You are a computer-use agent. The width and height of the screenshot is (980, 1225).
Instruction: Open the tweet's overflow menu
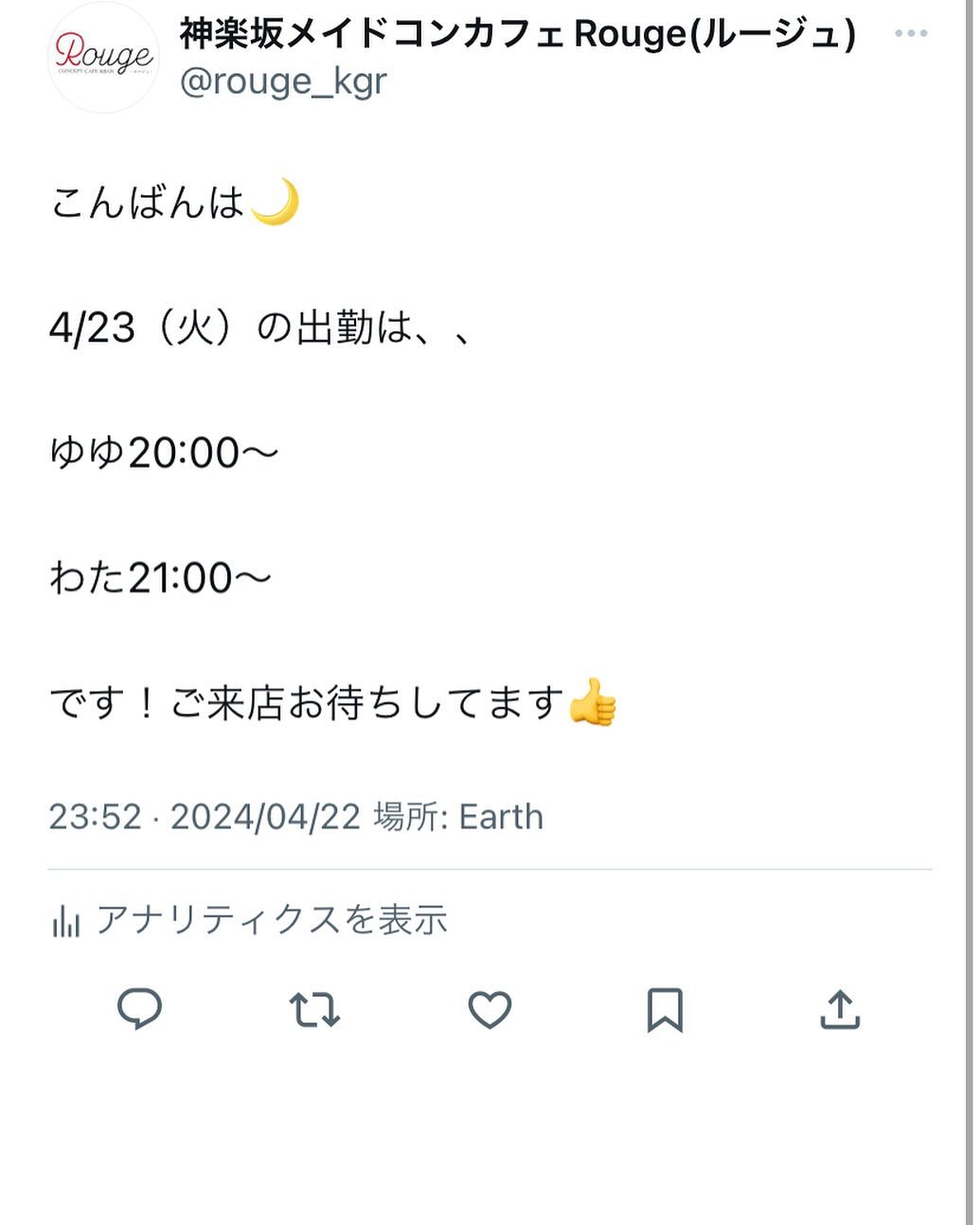[x=910, y=34]
